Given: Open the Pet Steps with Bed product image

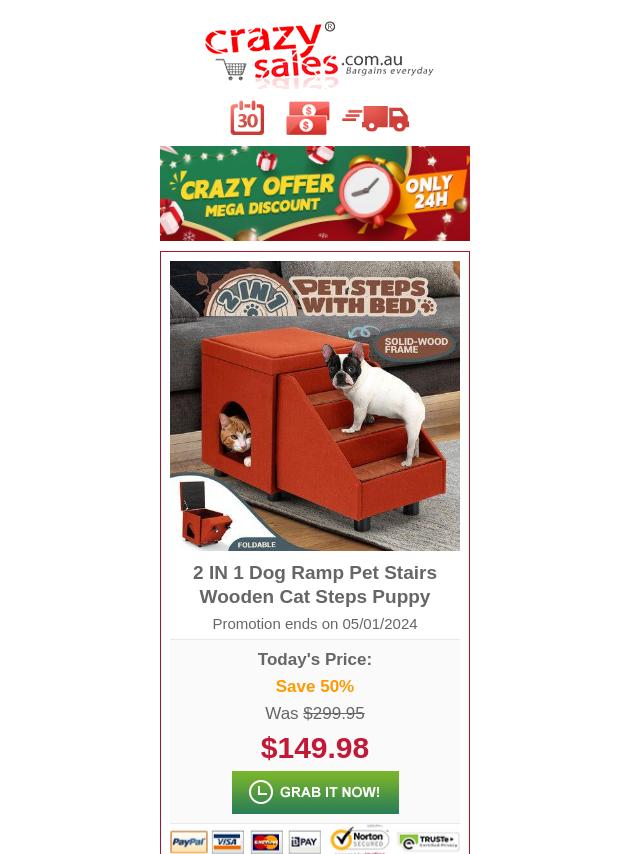Looking at the screenshot, I should point(314,405).
